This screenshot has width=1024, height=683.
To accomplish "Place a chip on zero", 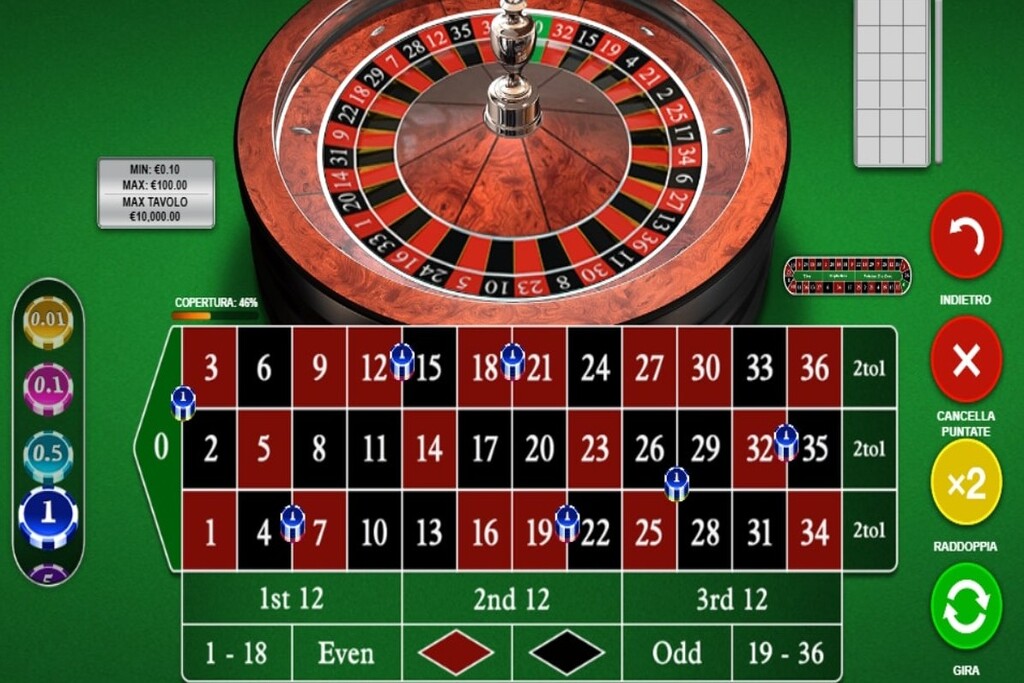I will pos(161,448).
